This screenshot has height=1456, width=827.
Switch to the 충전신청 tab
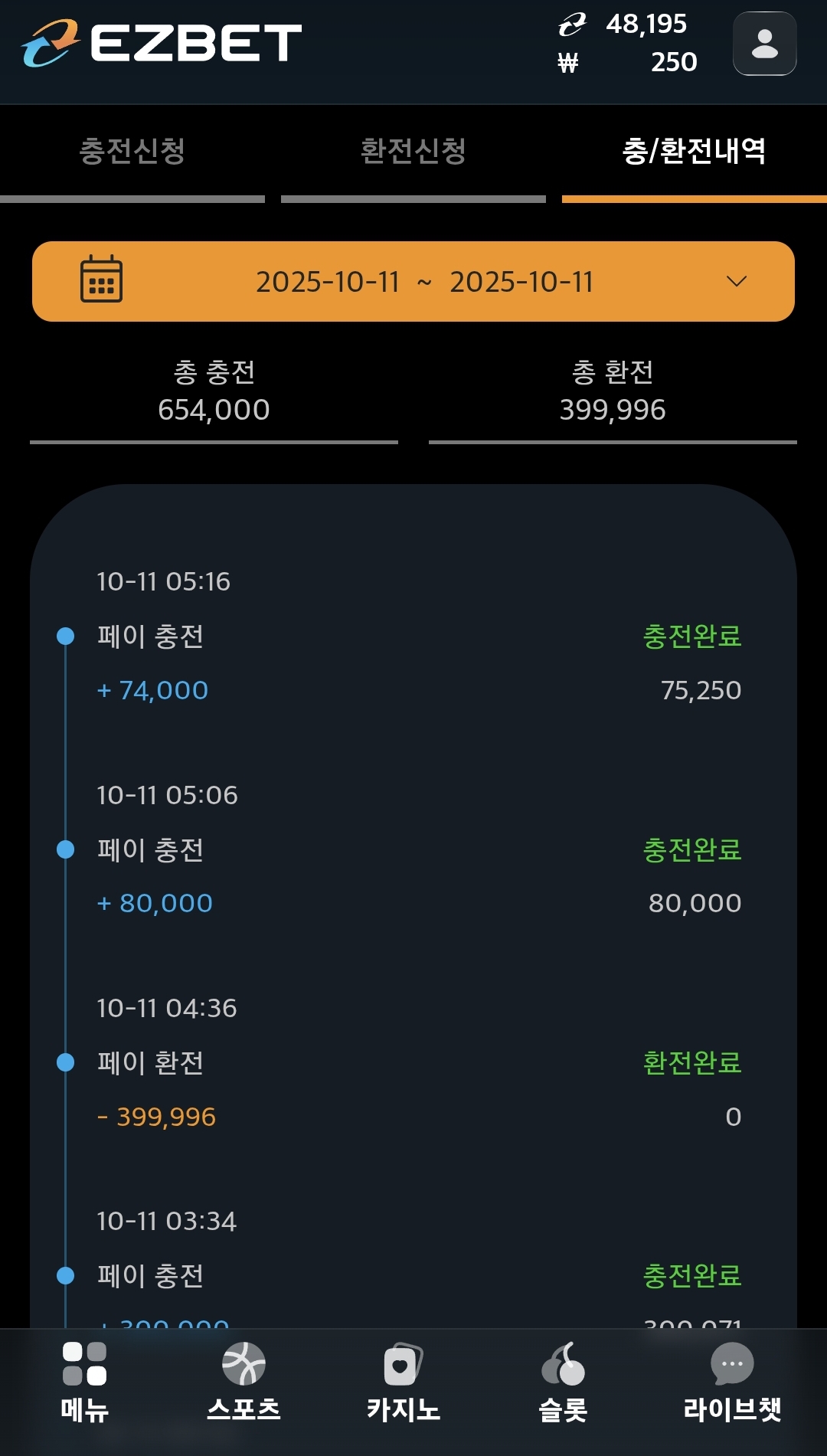tap(132, 151)
